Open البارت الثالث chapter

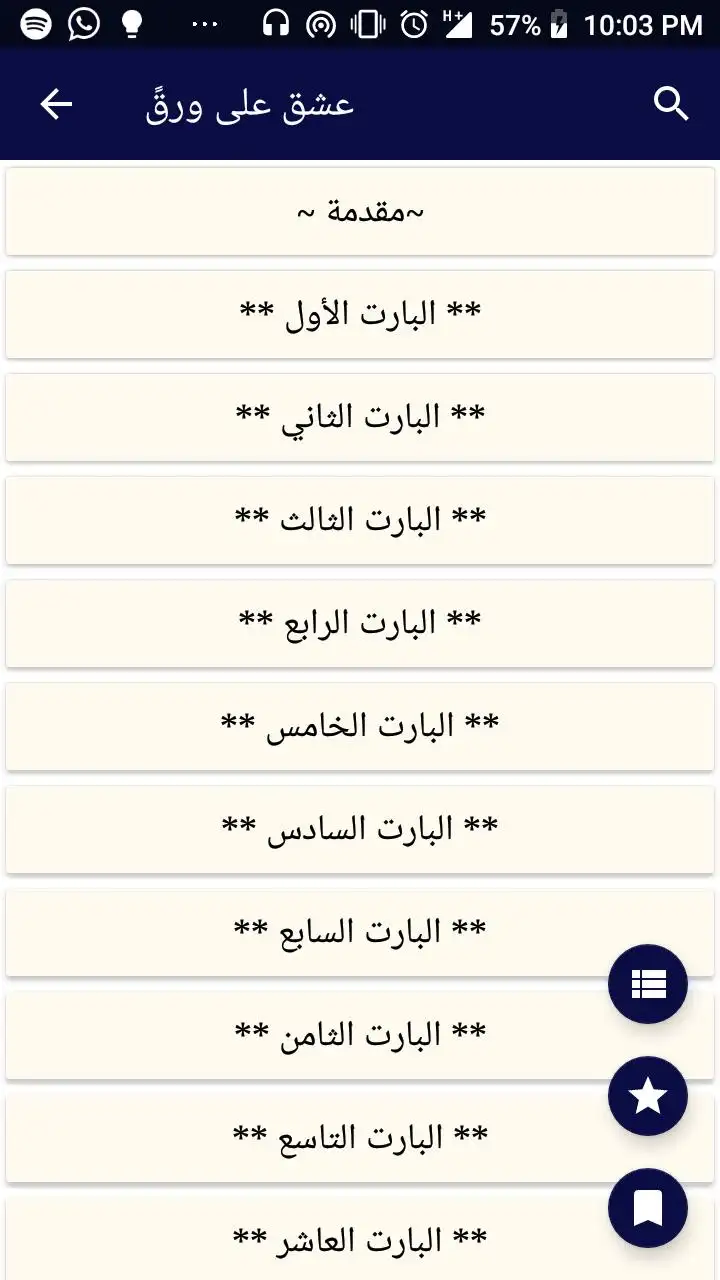360,520
